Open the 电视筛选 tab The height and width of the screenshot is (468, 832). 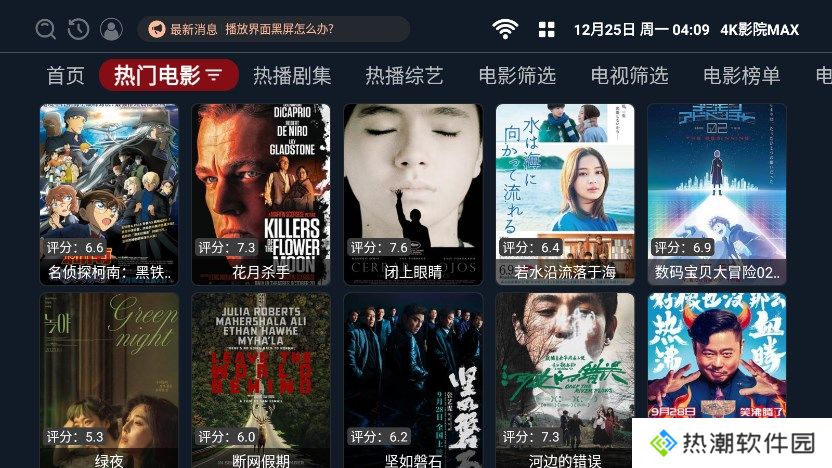(629, 75)
